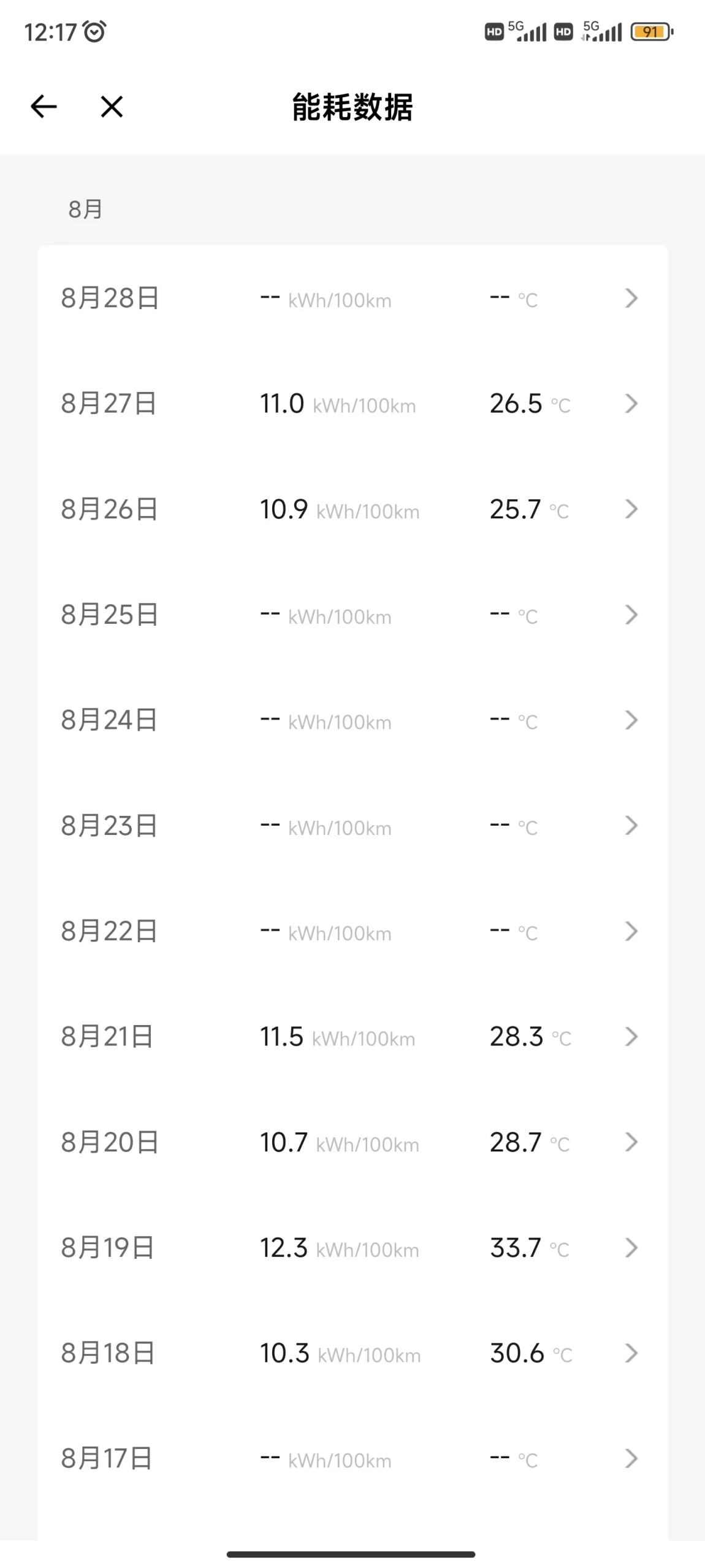The width and height of the screenshot is (705, 1568).
Task: Select the 8月25日 row
Action: [352, 615]
